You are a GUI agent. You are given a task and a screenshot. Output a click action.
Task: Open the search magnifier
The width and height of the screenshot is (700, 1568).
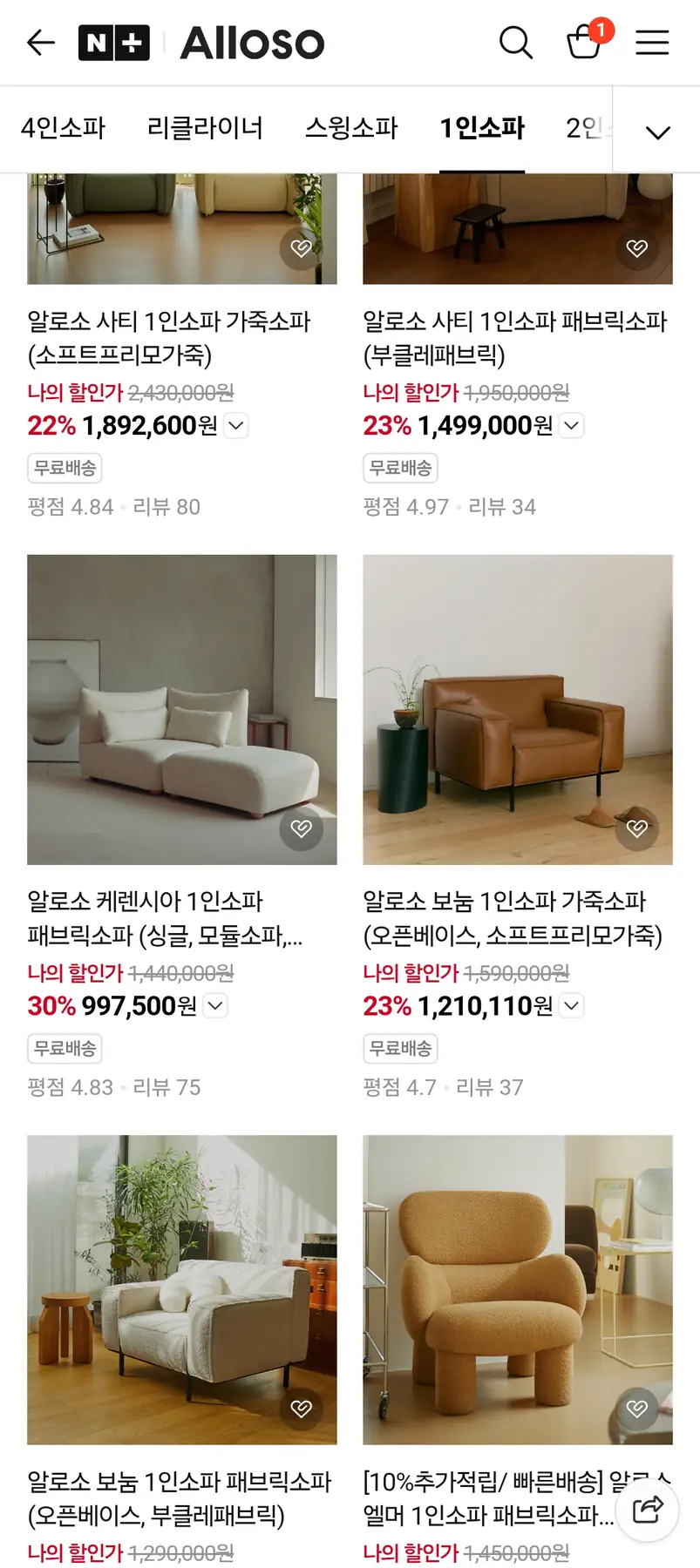(x=515, y=42)
